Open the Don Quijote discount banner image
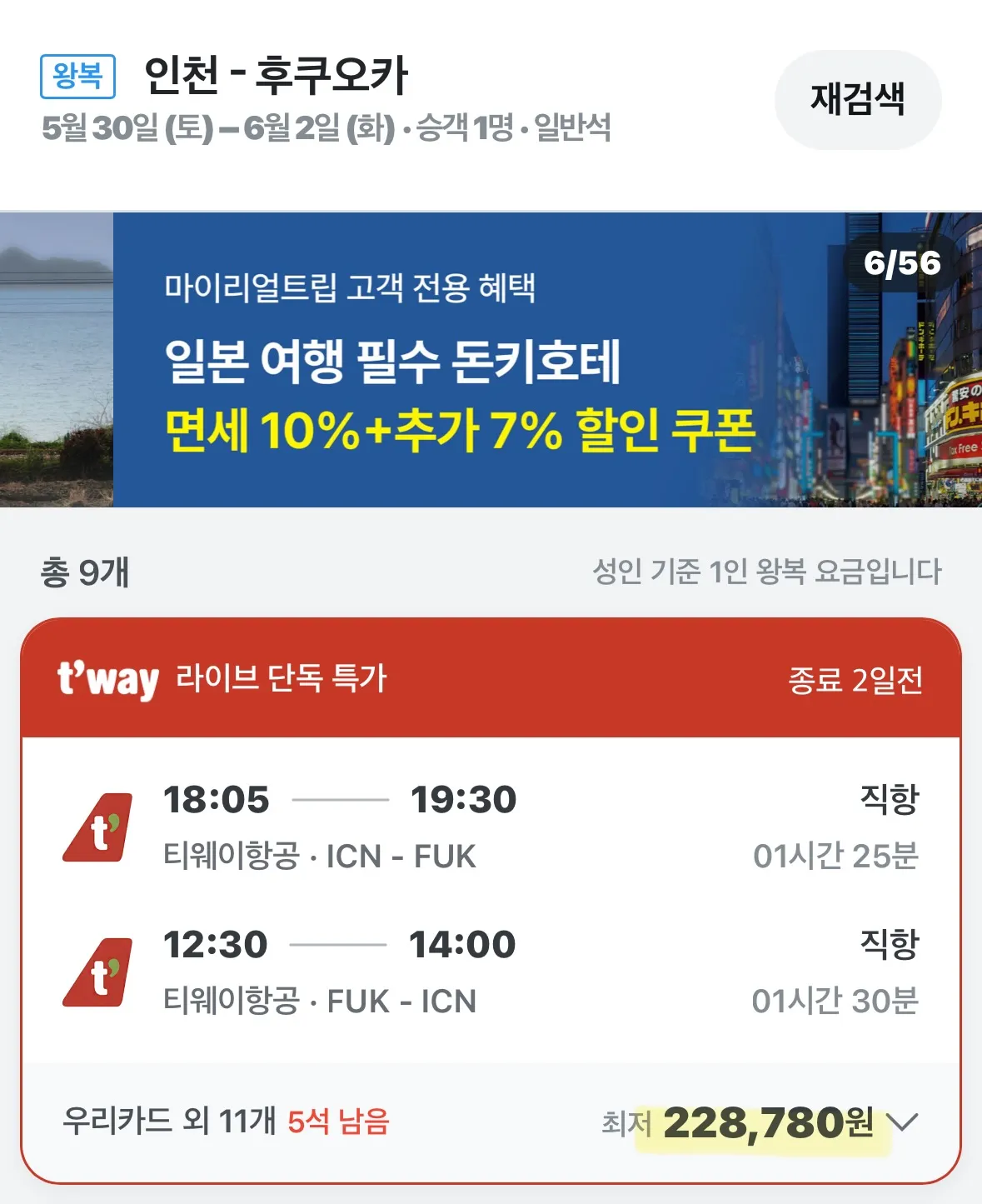This screenshot has height=1204, width=982. [x=491, y=360]
